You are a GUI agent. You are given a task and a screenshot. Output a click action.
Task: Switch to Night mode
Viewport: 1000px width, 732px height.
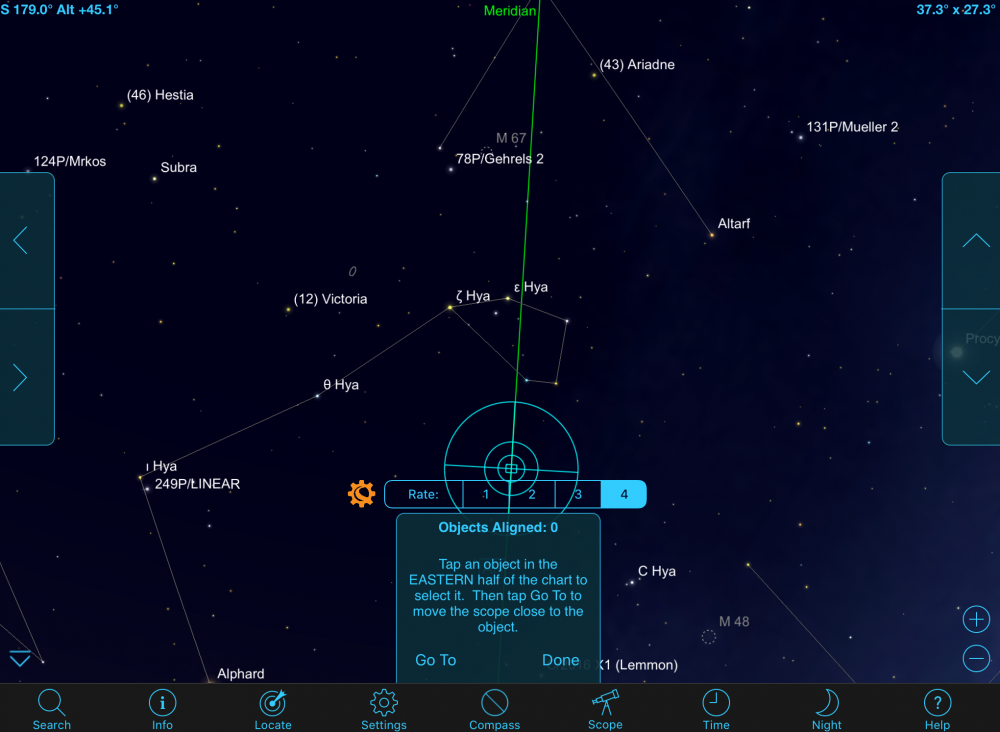point(826,708)
